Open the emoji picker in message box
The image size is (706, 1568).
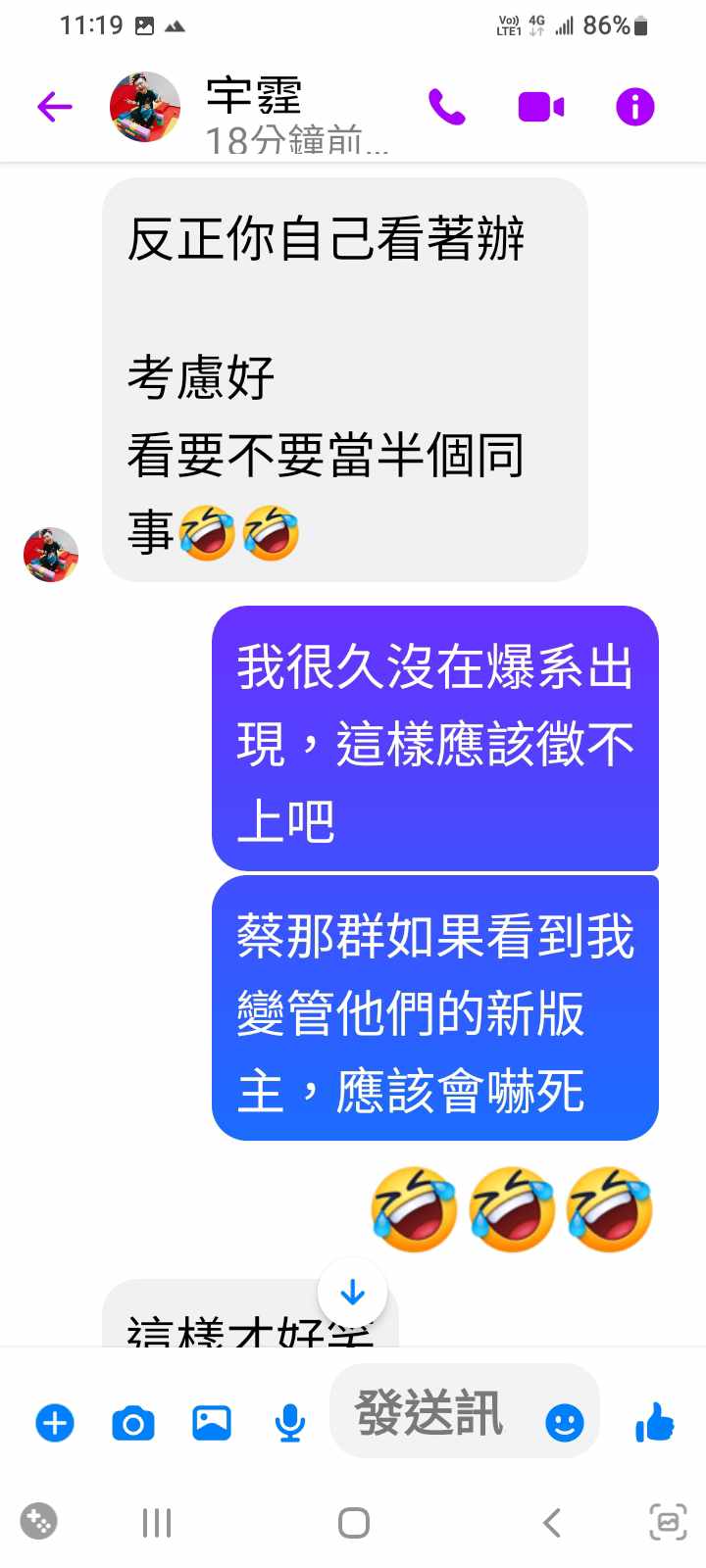[564, 1422]
